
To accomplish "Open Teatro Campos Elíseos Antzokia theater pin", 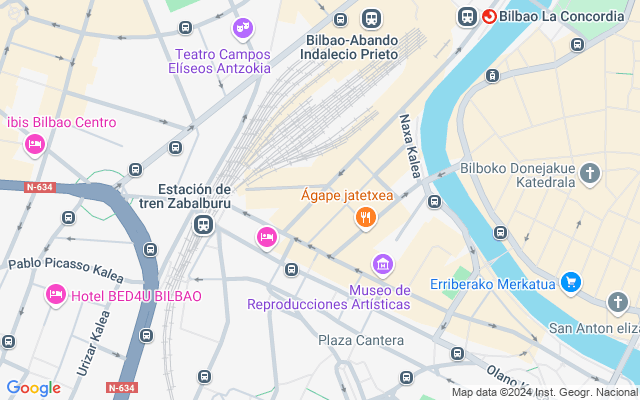I will (x=243, y=29).
